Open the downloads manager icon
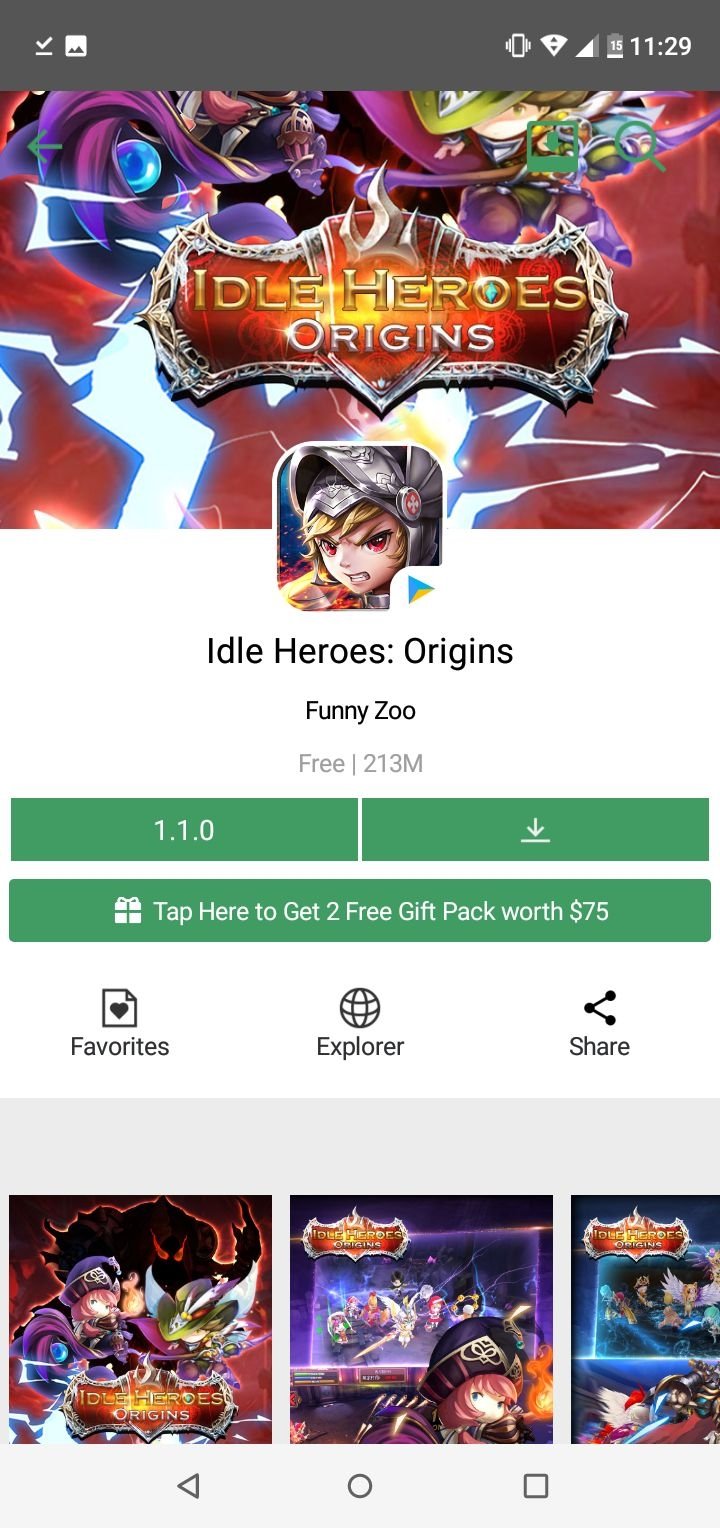Screen dimensions: 720x1528 [552, 147]
